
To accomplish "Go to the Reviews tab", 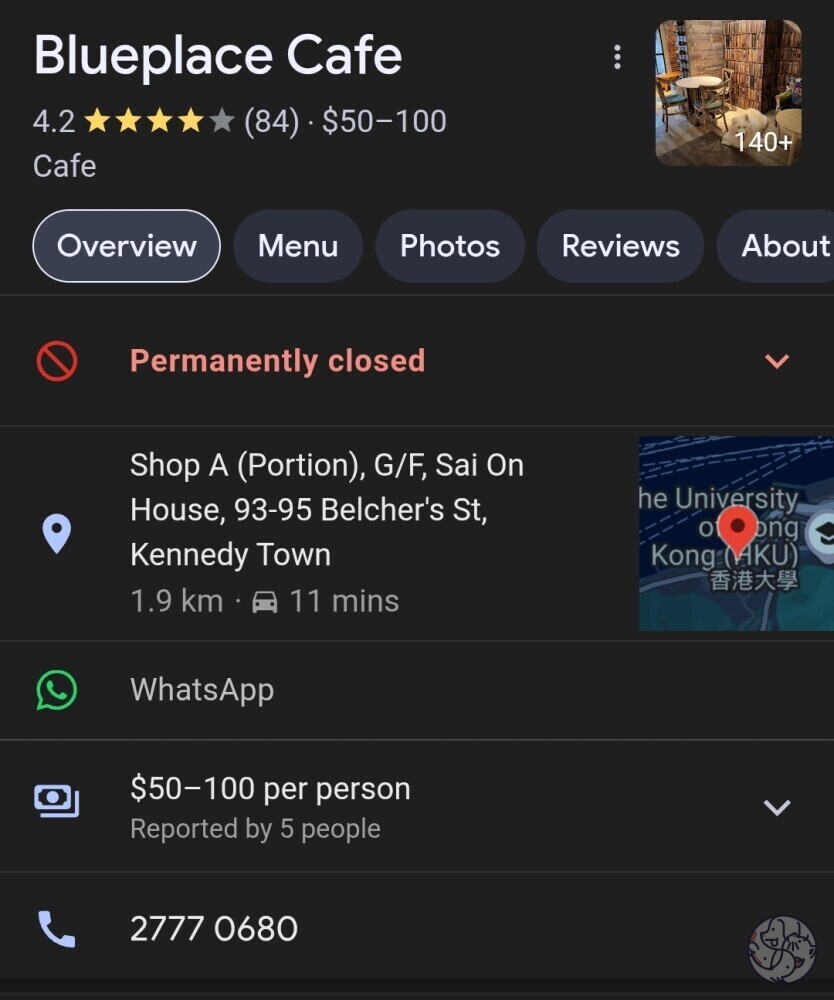I will click(x=620, y=246).
